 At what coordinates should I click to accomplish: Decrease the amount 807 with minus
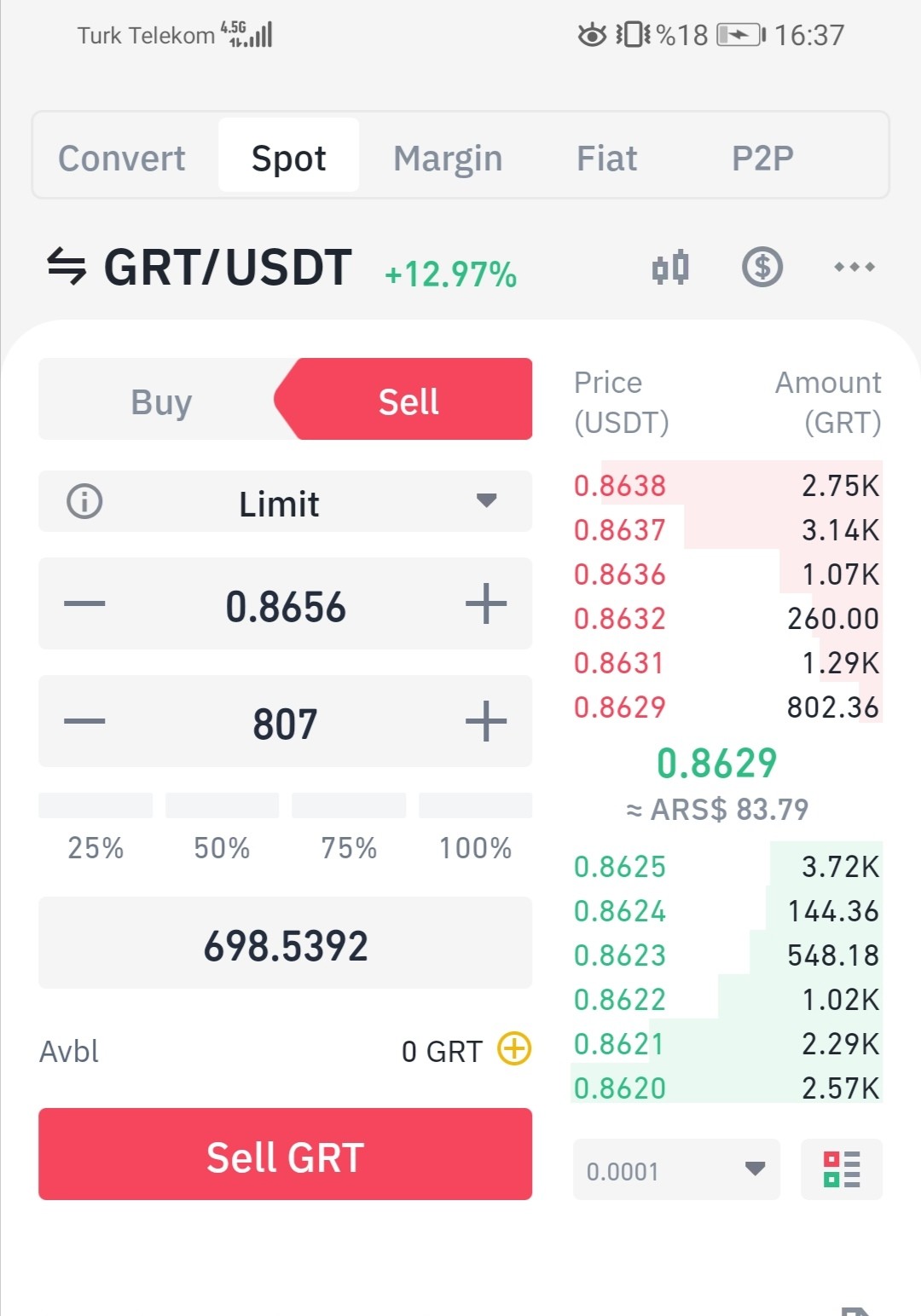[84, 721]
